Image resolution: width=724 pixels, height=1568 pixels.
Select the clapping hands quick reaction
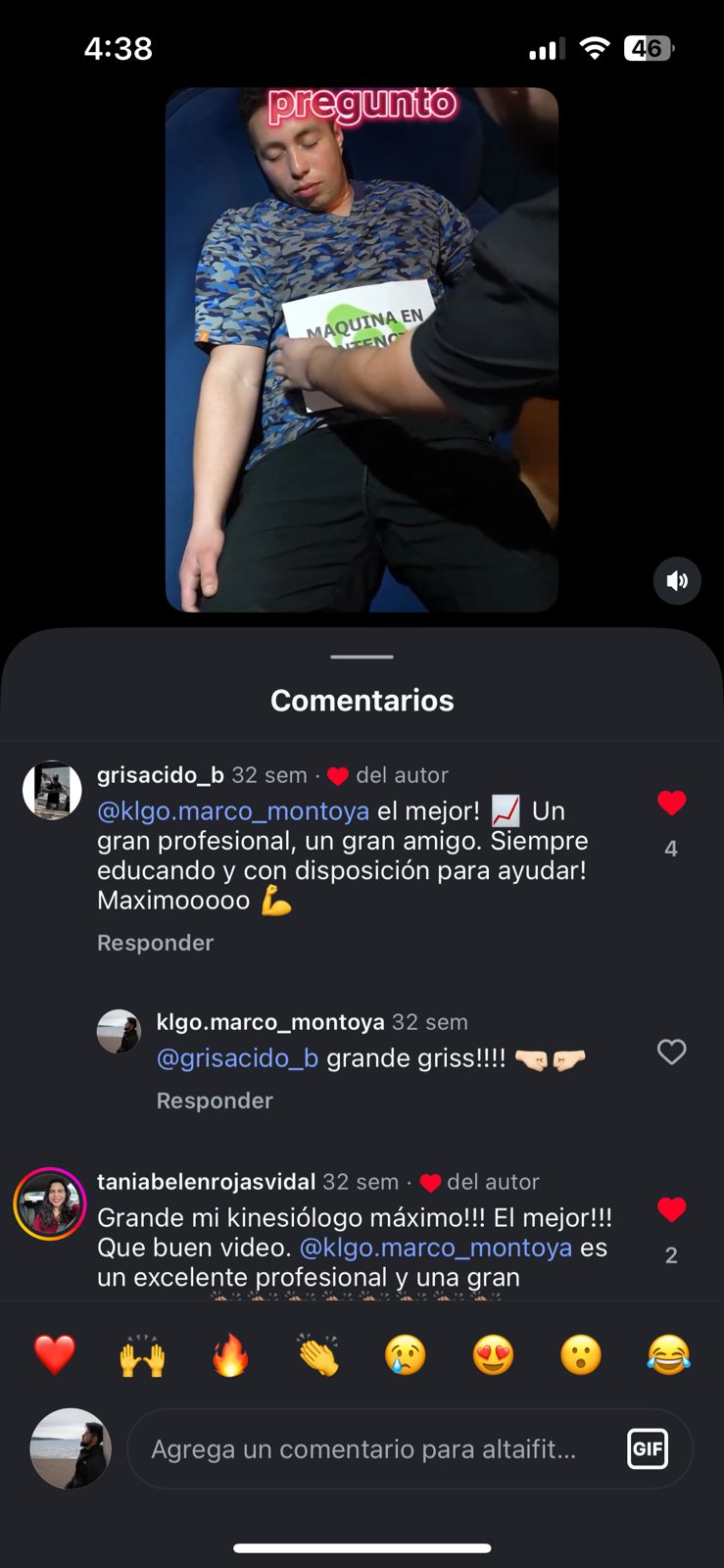point(317,1355)
